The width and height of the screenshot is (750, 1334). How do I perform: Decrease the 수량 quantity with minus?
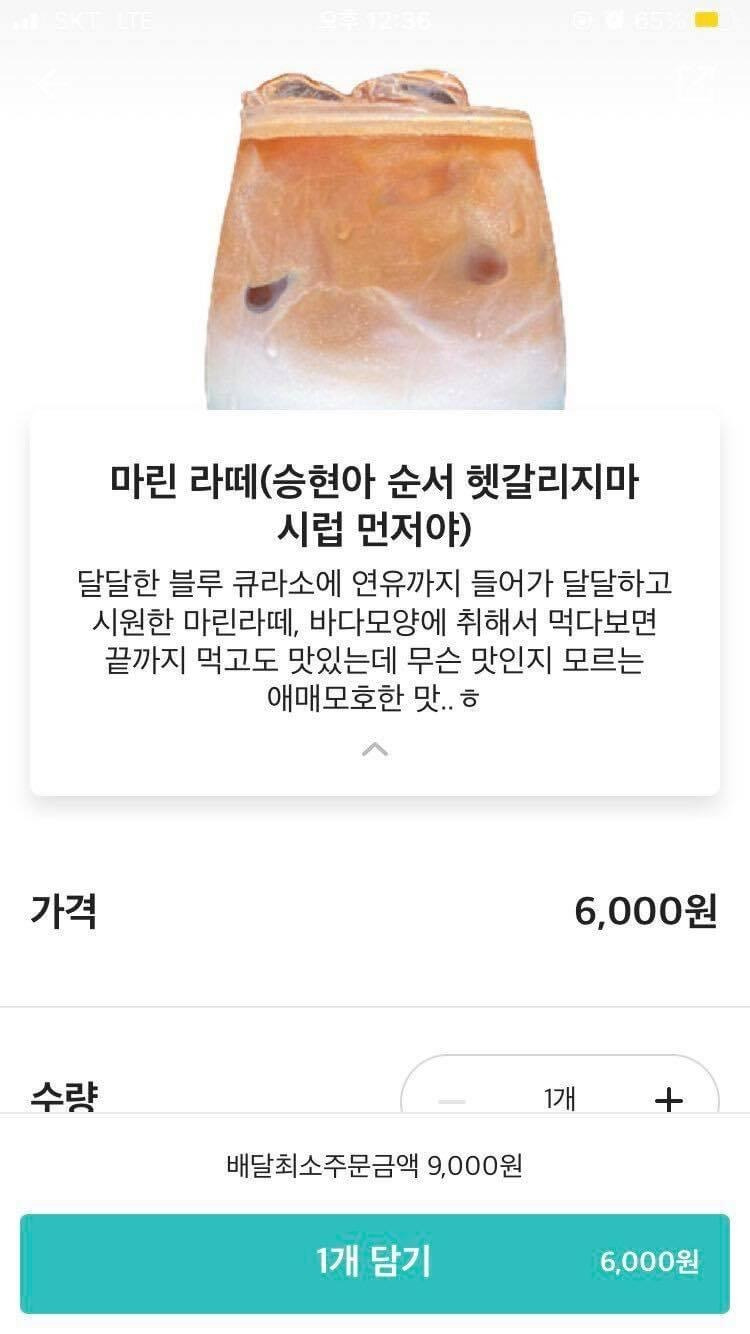pos(452,1101)
